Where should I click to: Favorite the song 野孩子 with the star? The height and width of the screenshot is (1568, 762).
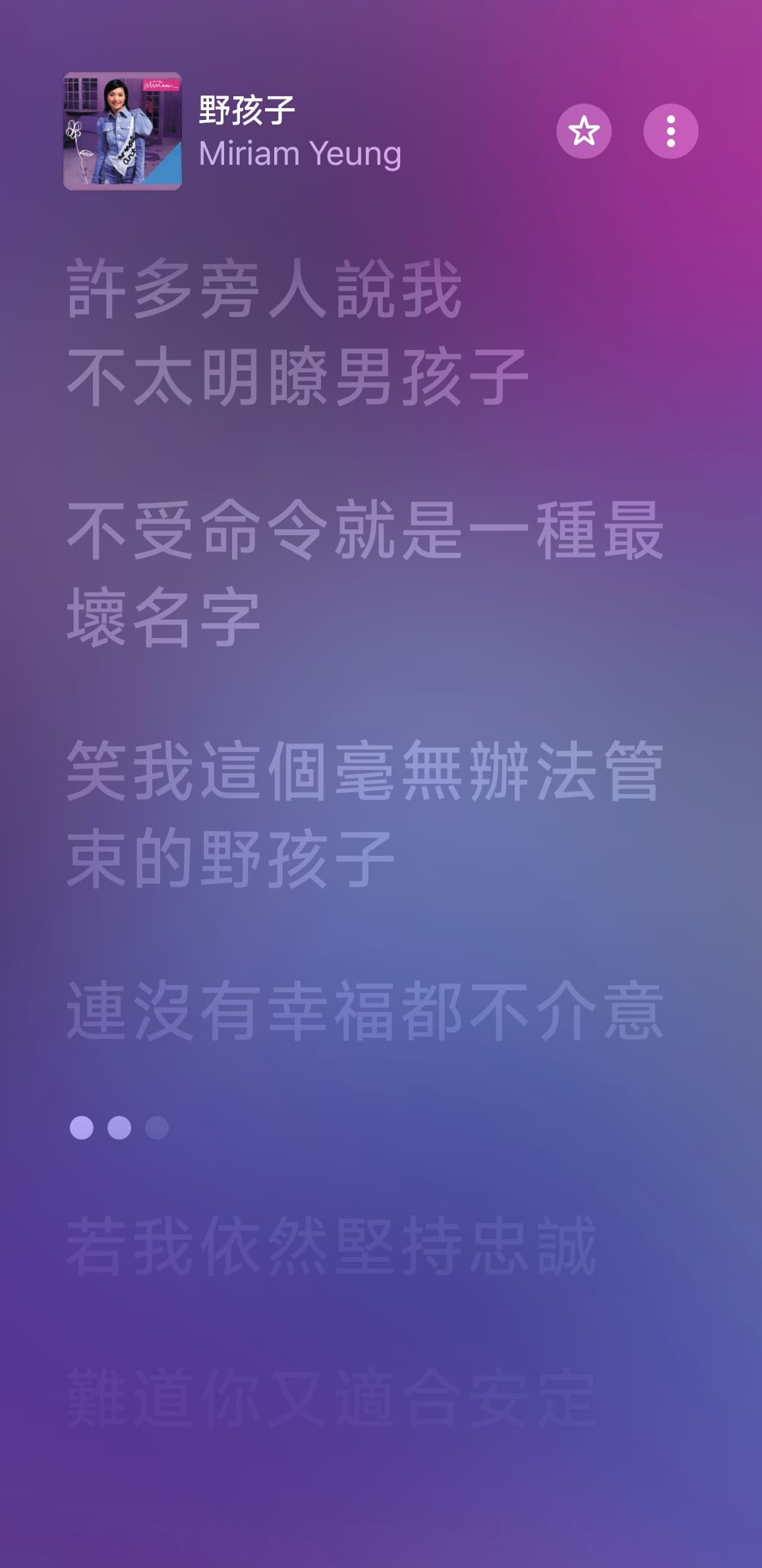point(583,131)
